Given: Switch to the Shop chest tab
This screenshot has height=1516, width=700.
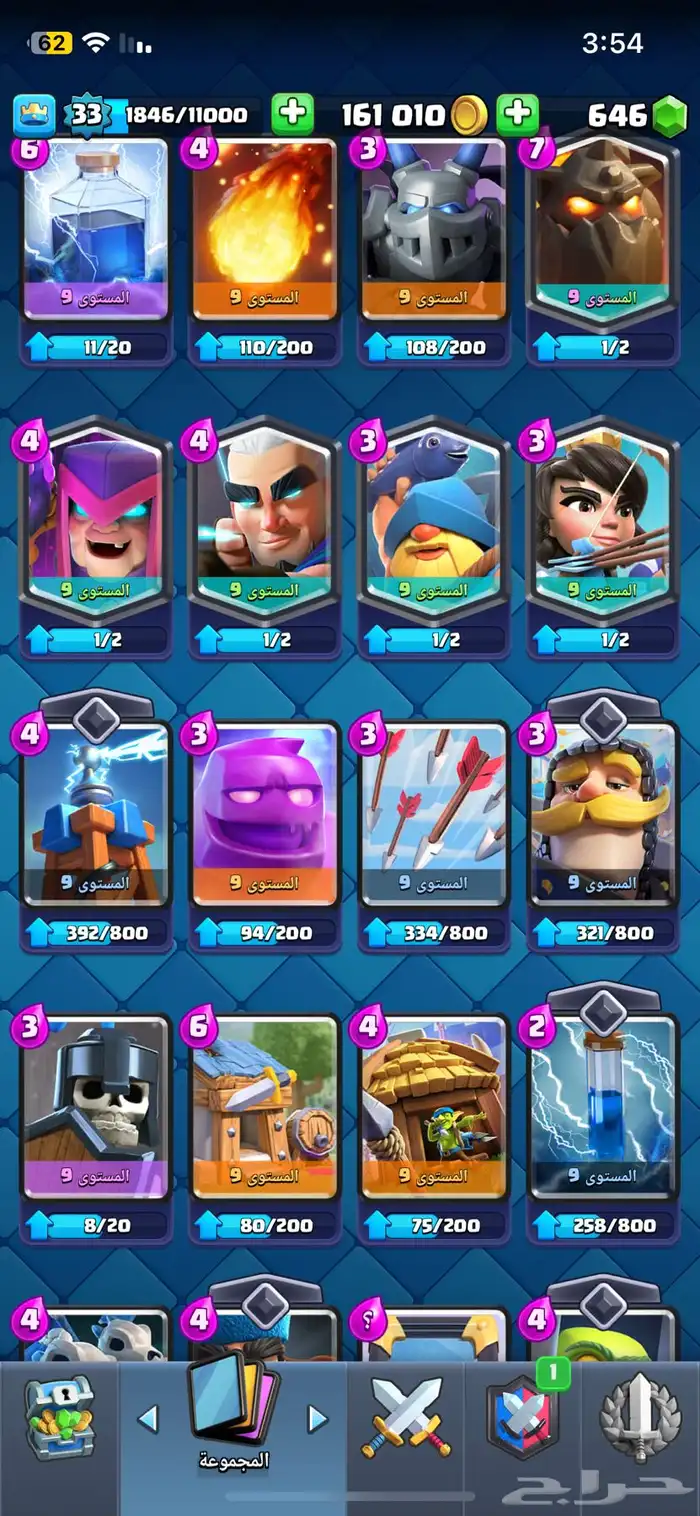Looking at the screenshot, I should [x=58, y=1420].
